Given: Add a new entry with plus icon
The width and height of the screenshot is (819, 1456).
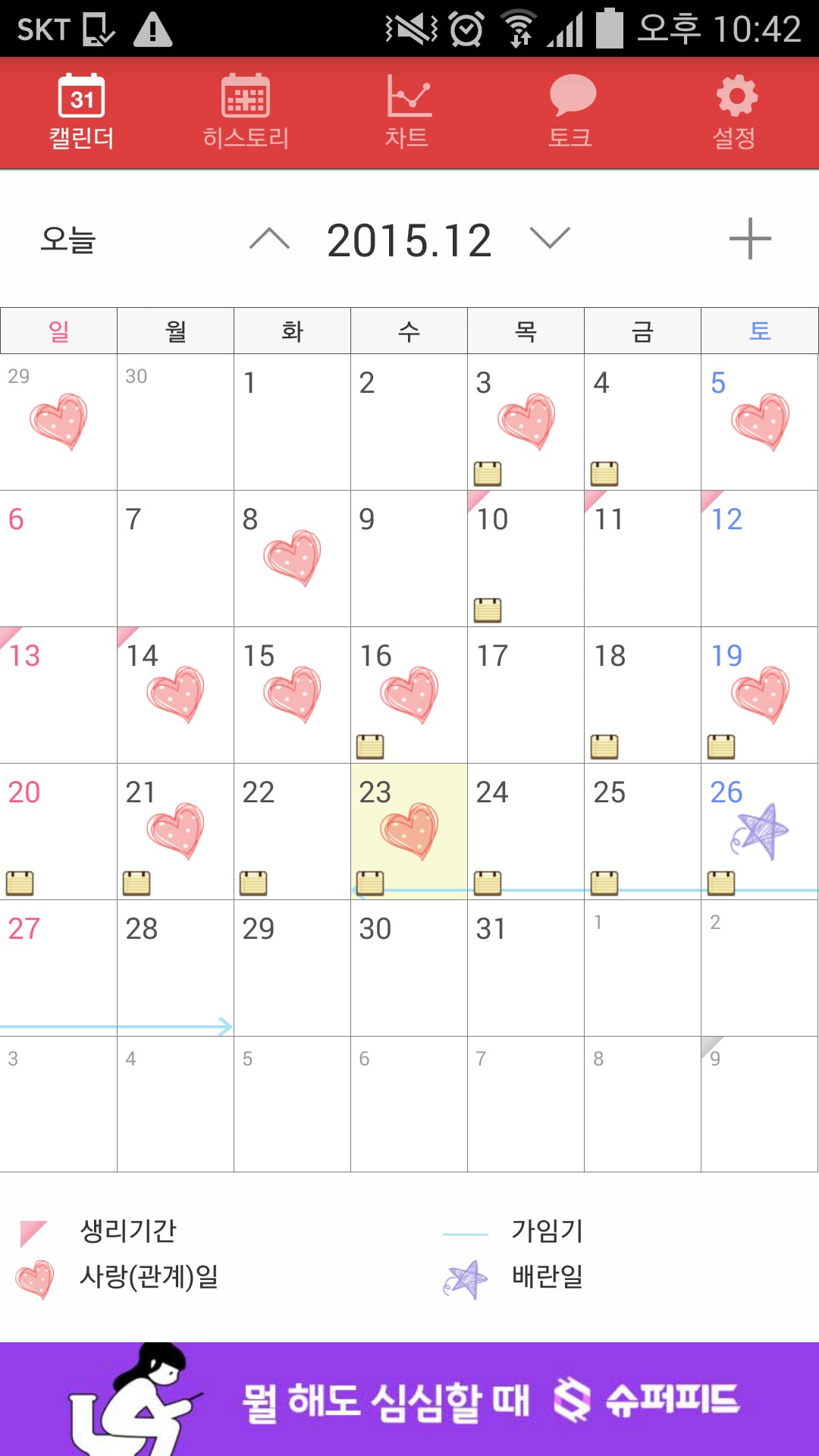Looking at the screenshot, I should (749, 240).
